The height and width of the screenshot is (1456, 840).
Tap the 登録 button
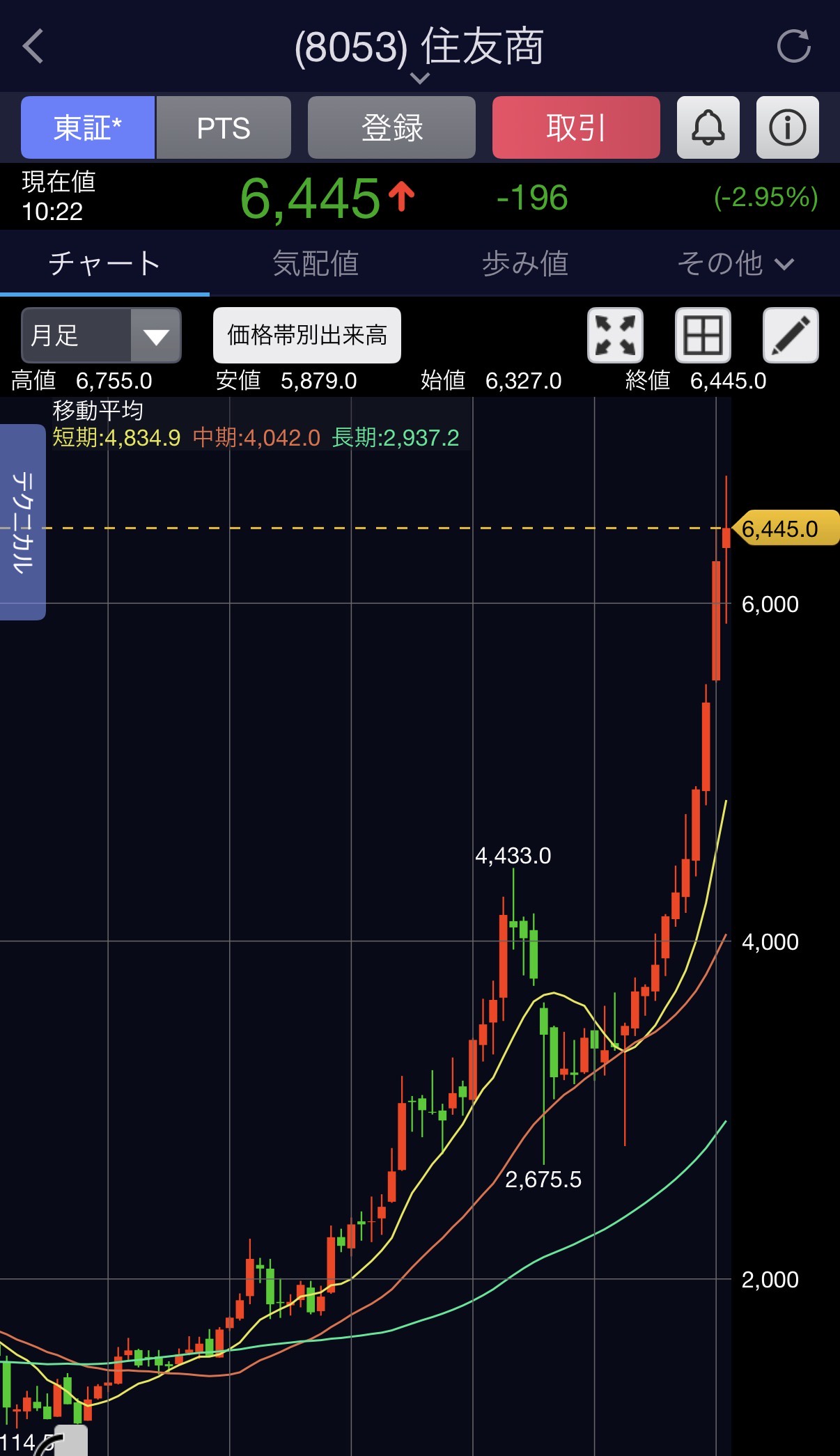(391, 128)
